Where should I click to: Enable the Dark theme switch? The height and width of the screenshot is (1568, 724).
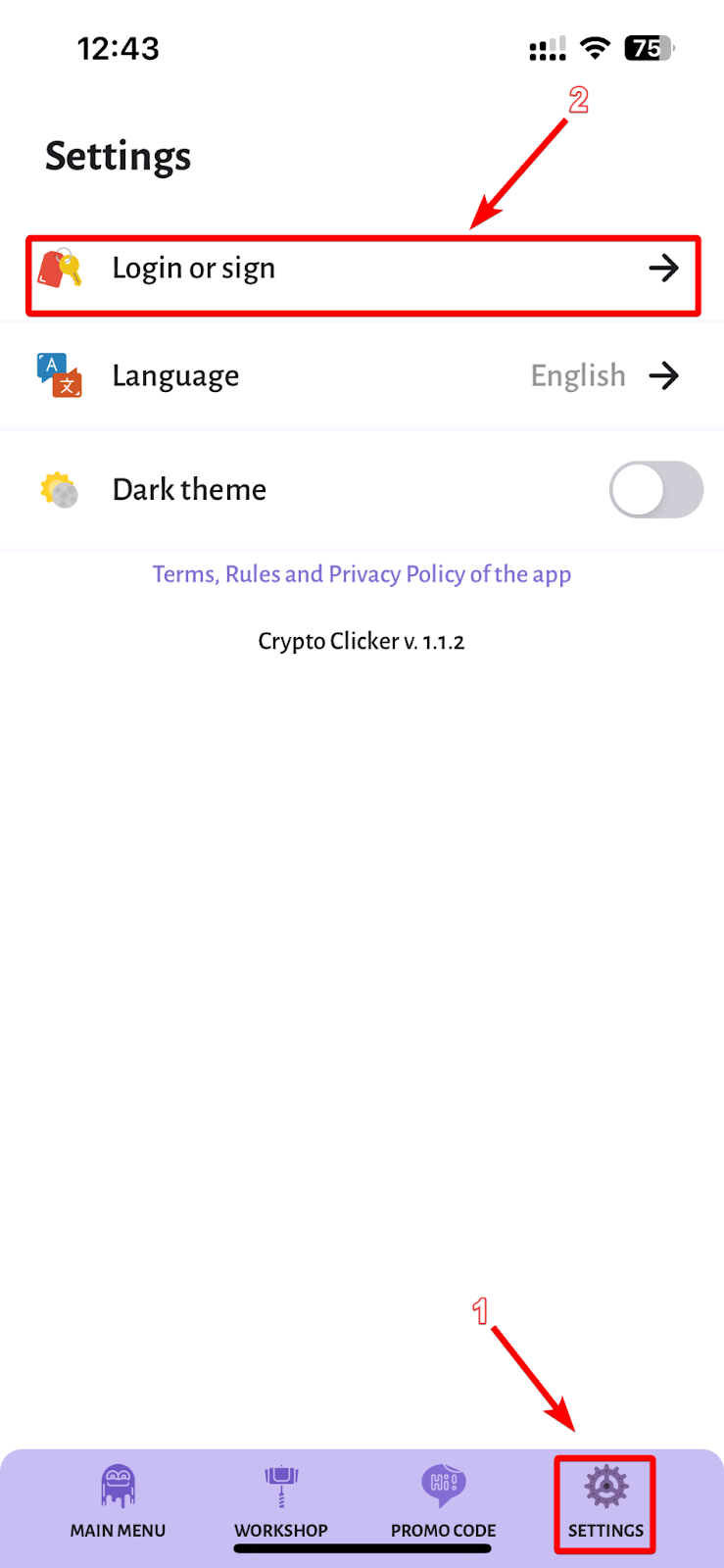655,489
